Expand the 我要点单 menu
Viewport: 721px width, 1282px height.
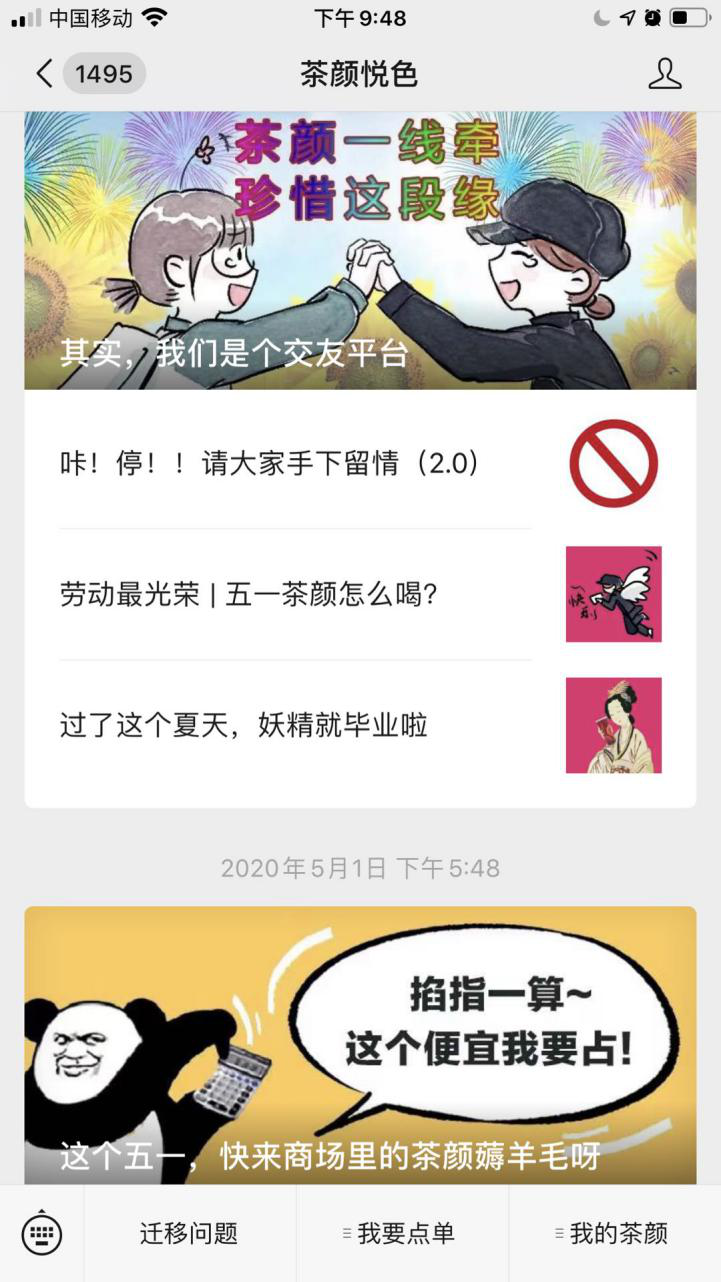point(402,1233)
